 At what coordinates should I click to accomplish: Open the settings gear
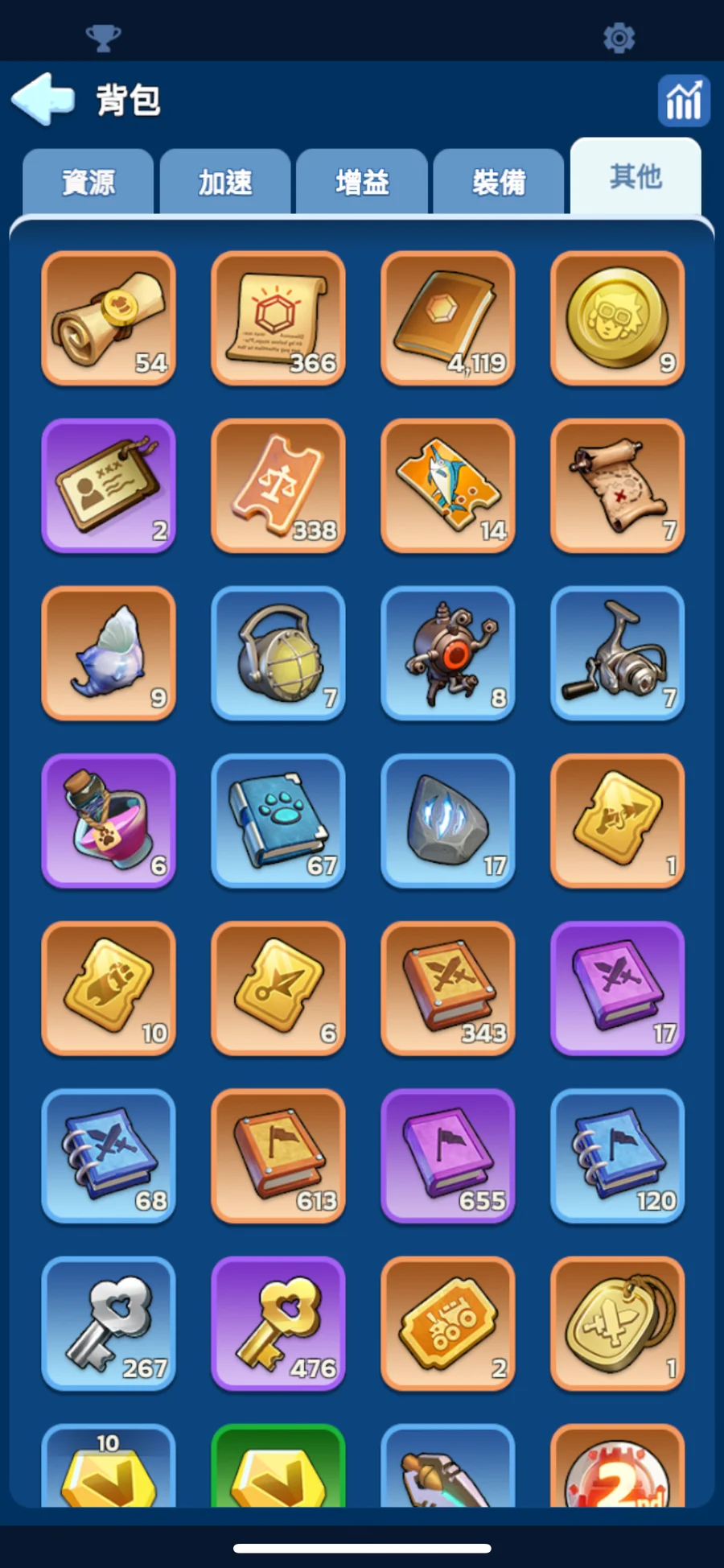point(619,38)
